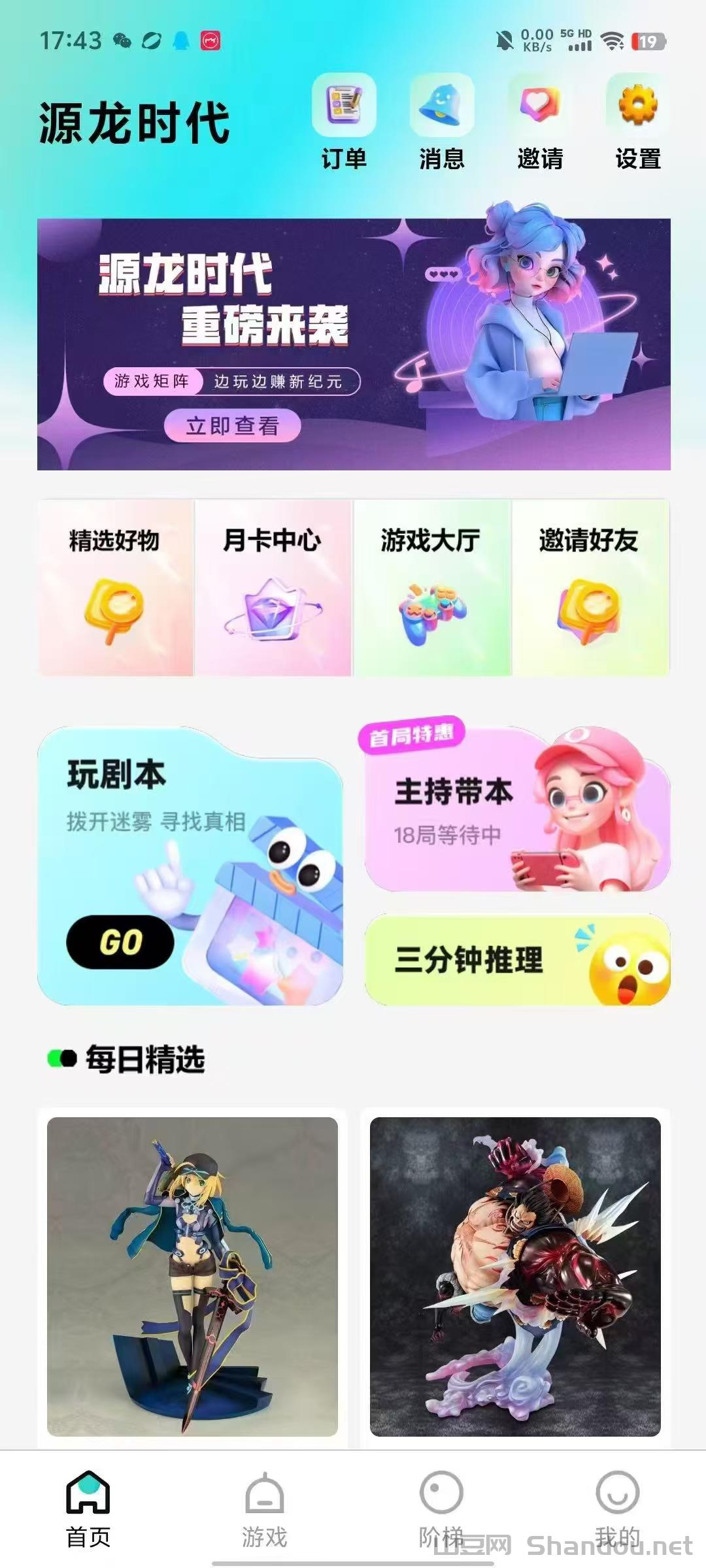Switch to the 游戏 tab
This screenshot has width=706, height=1568.
click(x=265, y=1509)
